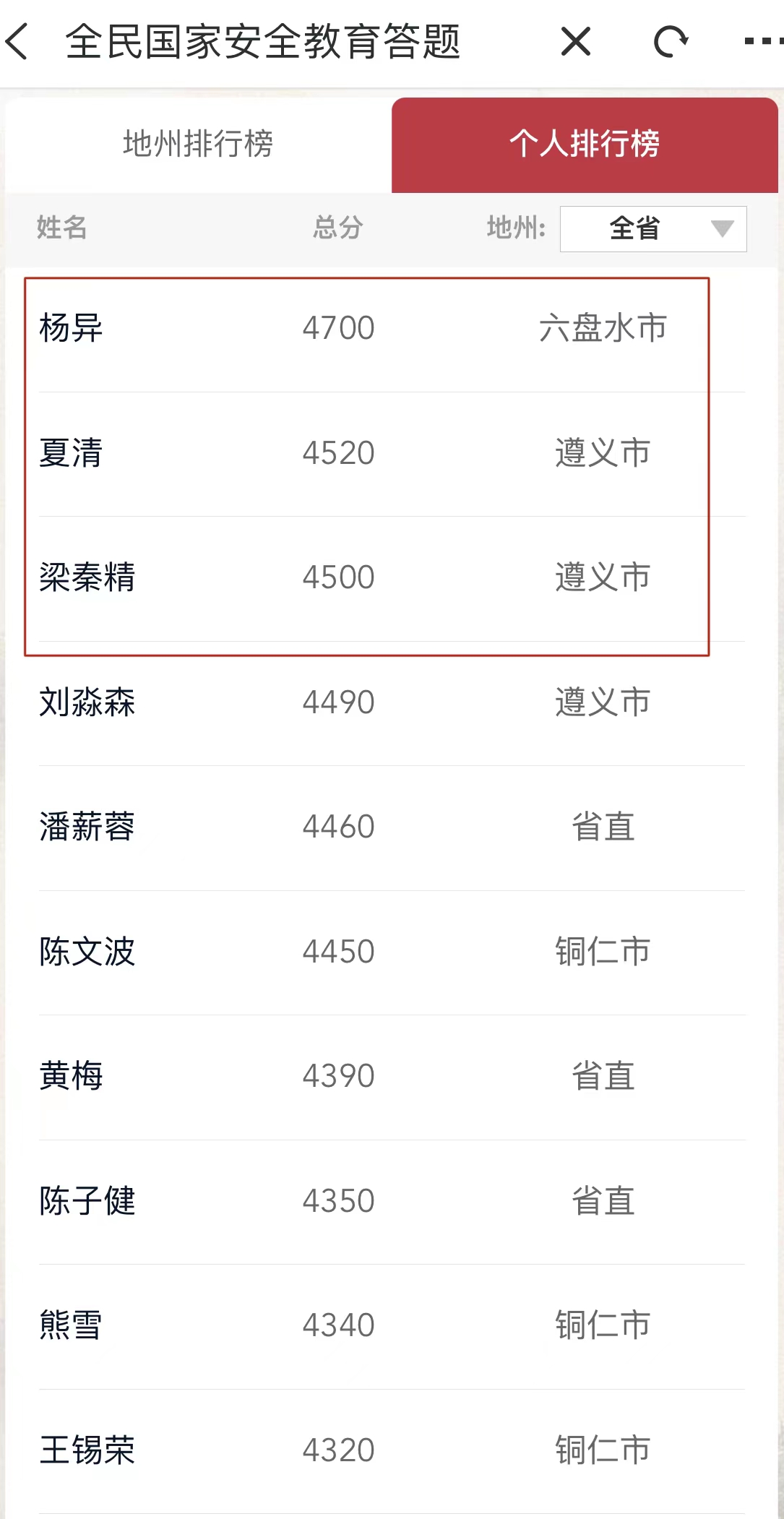Open the three-dot overflow menu
The width and height of the screenshot is (784, 1519).
[x=764, y=41]
